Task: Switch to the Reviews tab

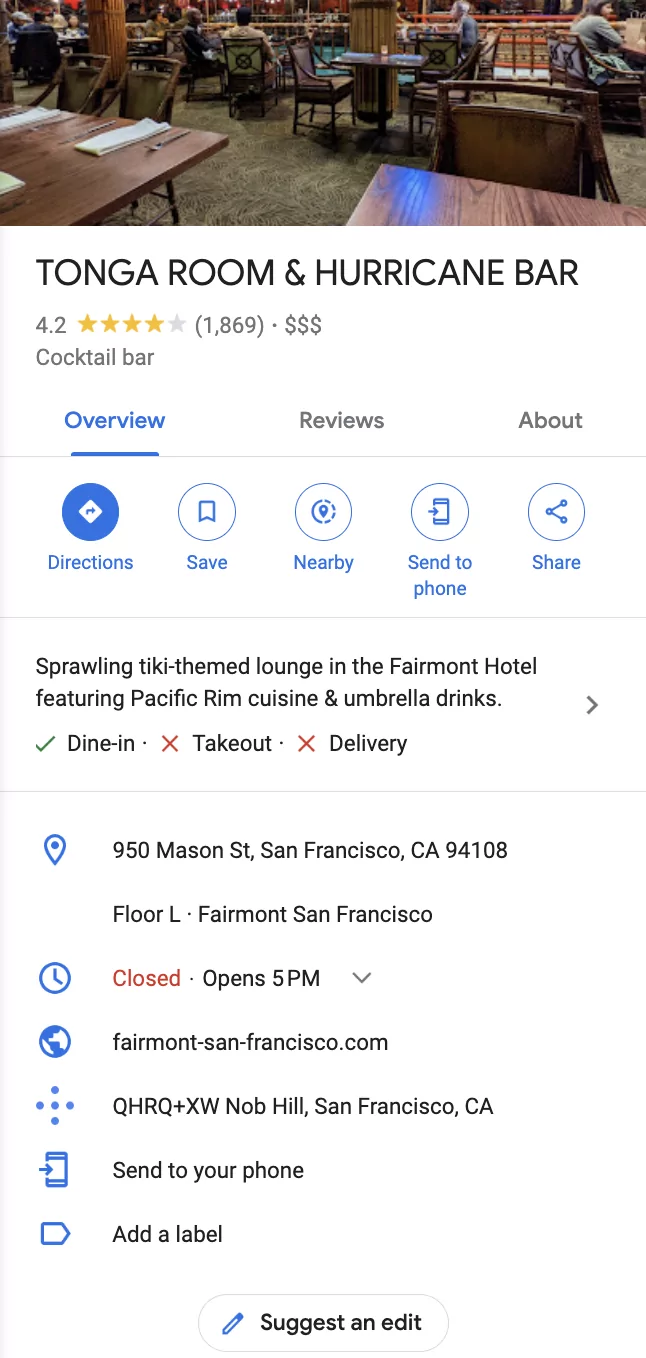Action: pos(341,421)
